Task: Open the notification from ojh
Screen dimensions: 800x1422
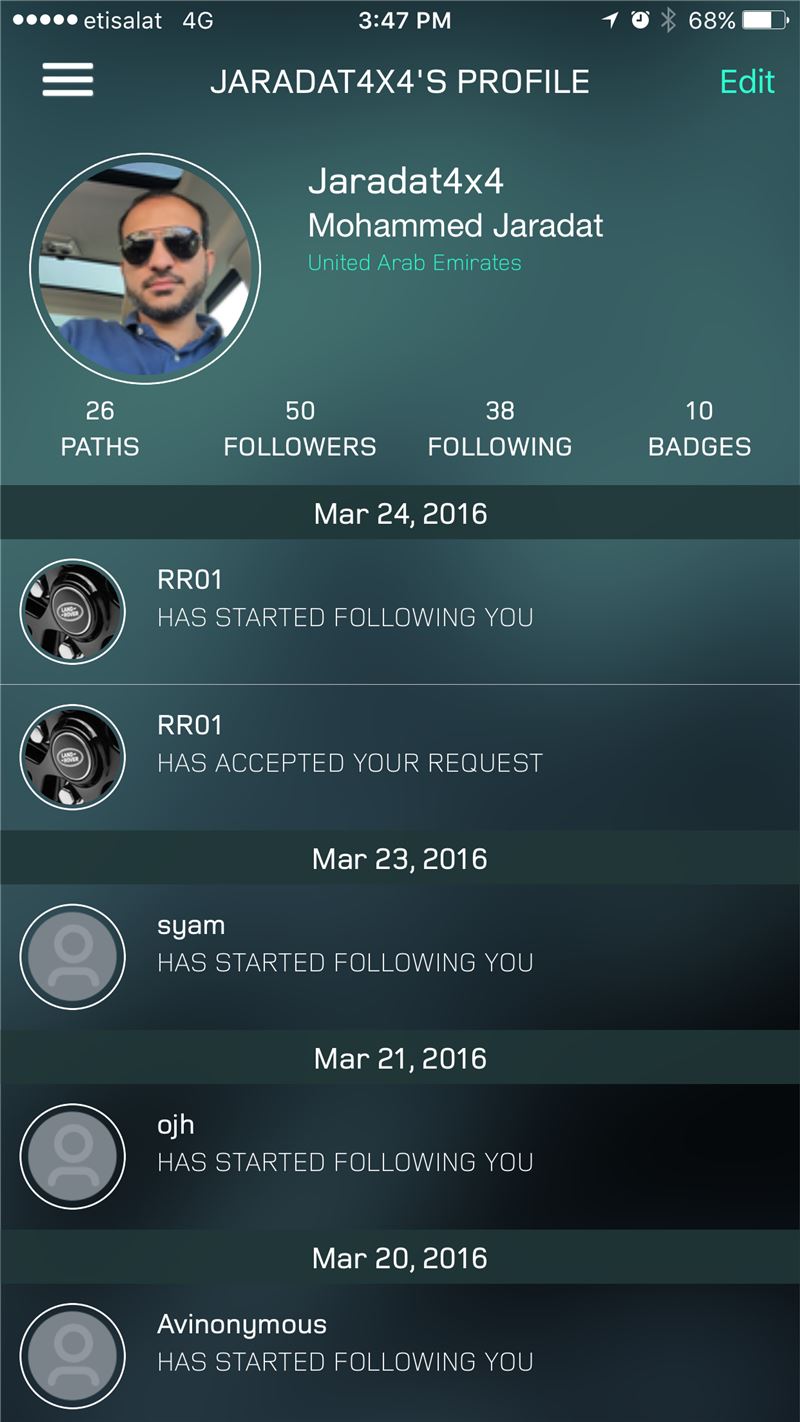Action: coord(400,1157)
